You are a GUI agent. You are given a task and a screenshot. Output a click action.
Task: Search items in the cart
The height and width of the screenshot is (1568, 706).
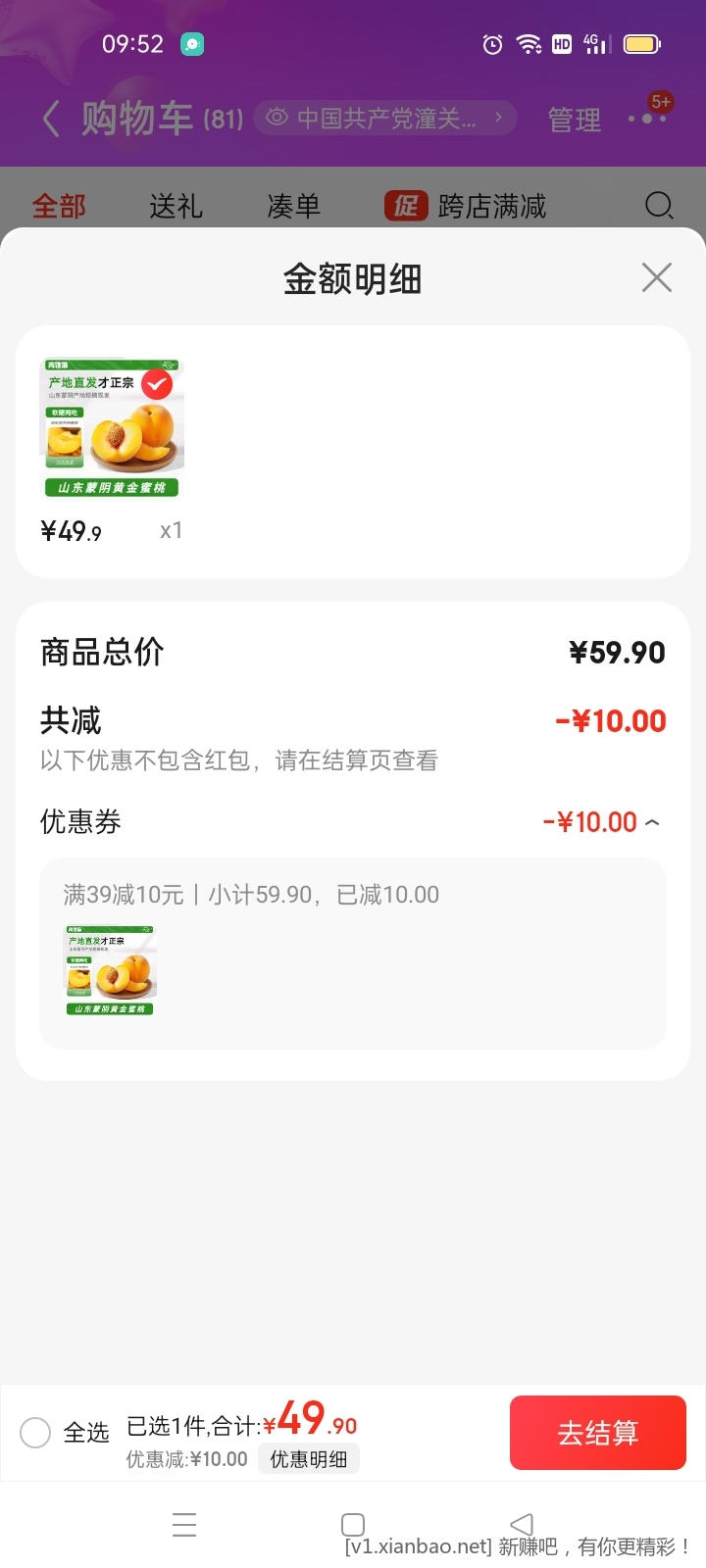(659, 205)
